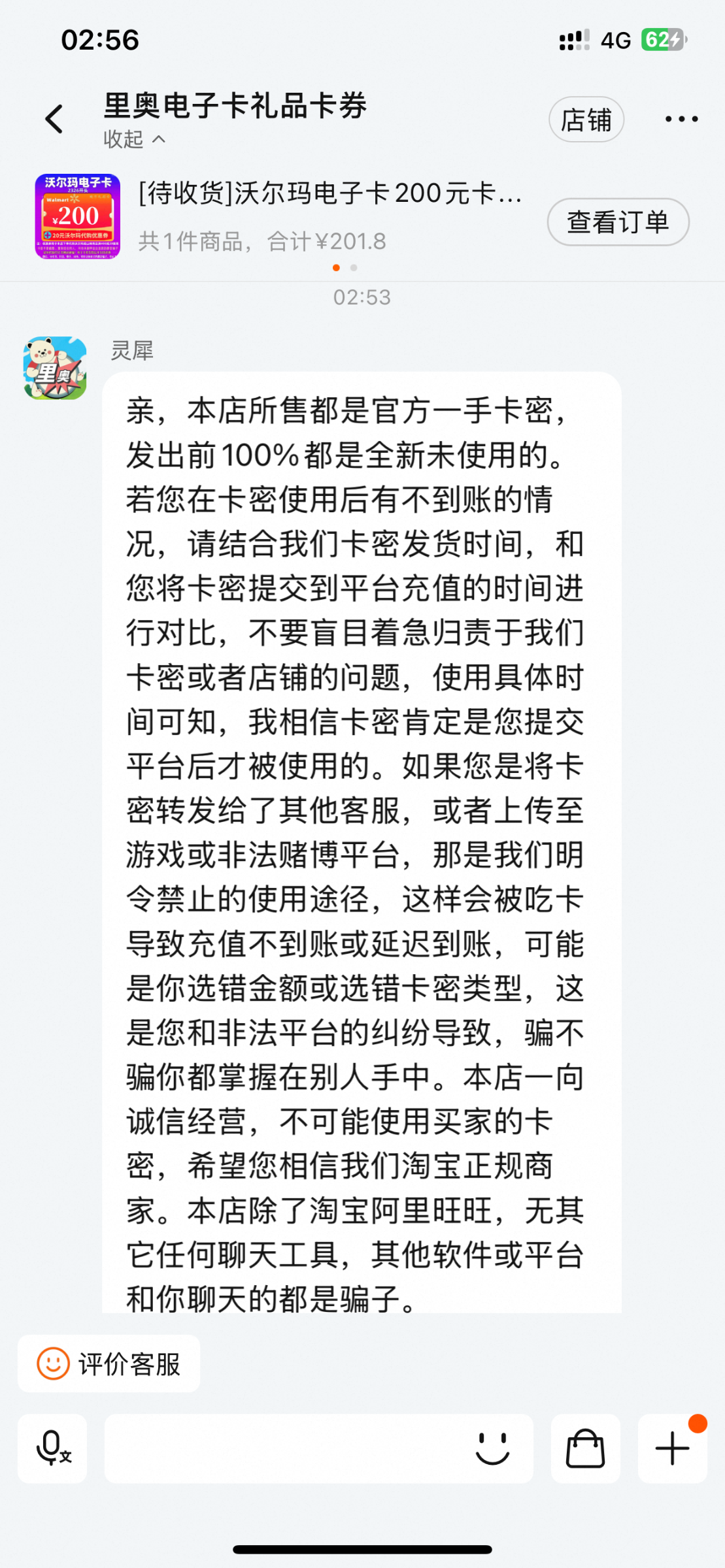Viewport: 725px width, 1568px height.
Task: Open the plus attachment menu
Action: coord(672,1448)
